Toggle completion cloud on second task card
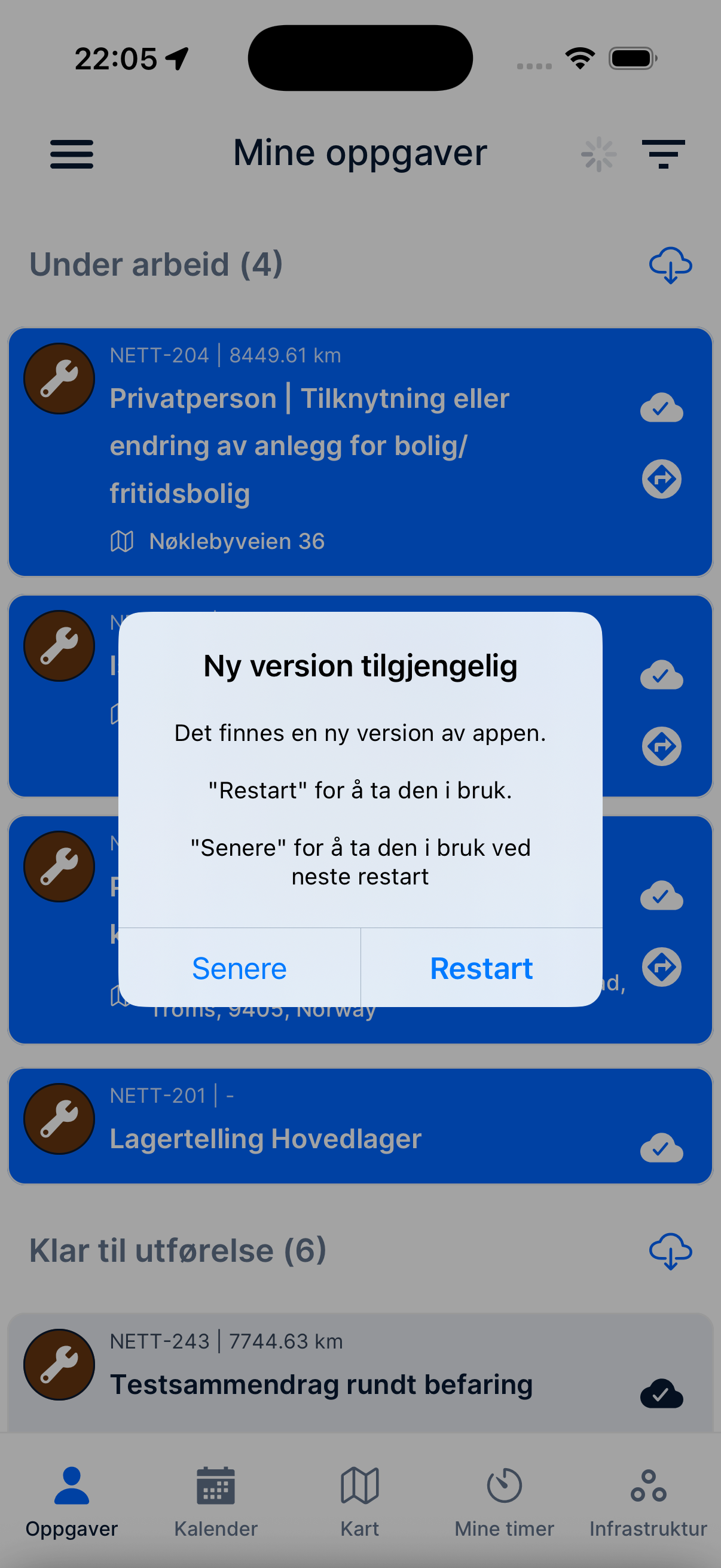 coord(661,676)
